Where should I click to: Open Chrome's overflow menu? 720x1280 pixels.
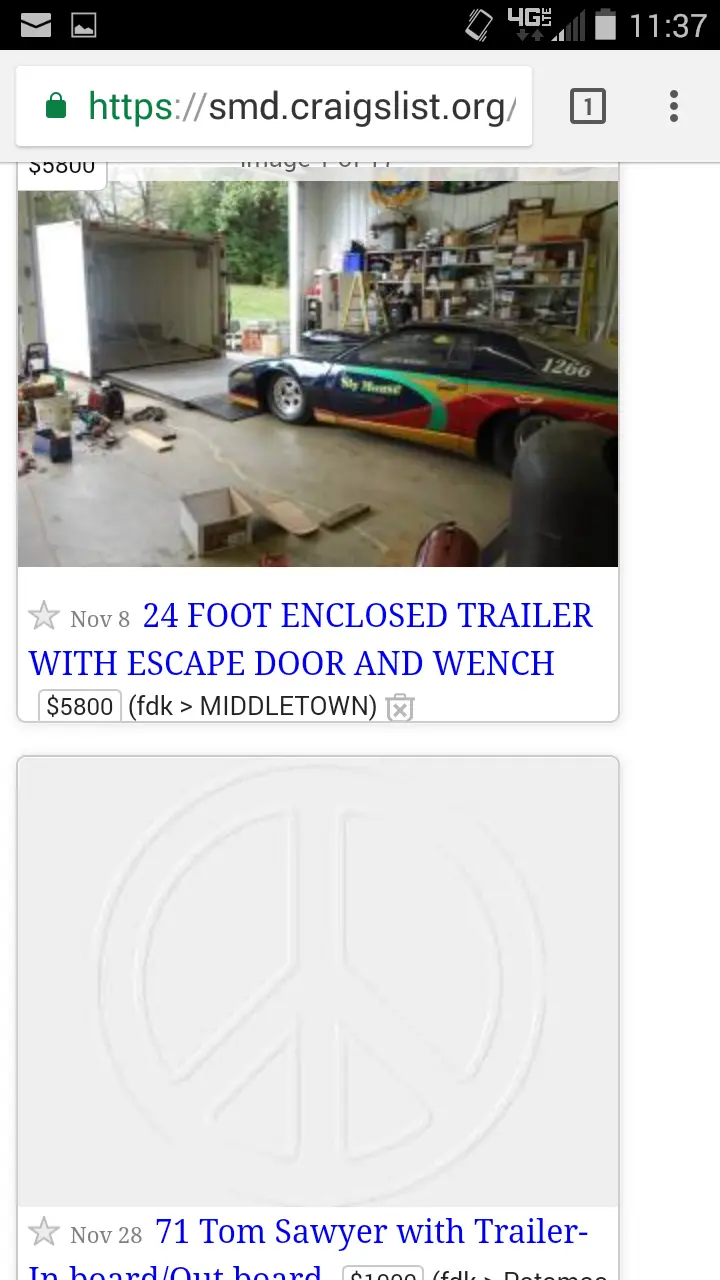[674, 106]
